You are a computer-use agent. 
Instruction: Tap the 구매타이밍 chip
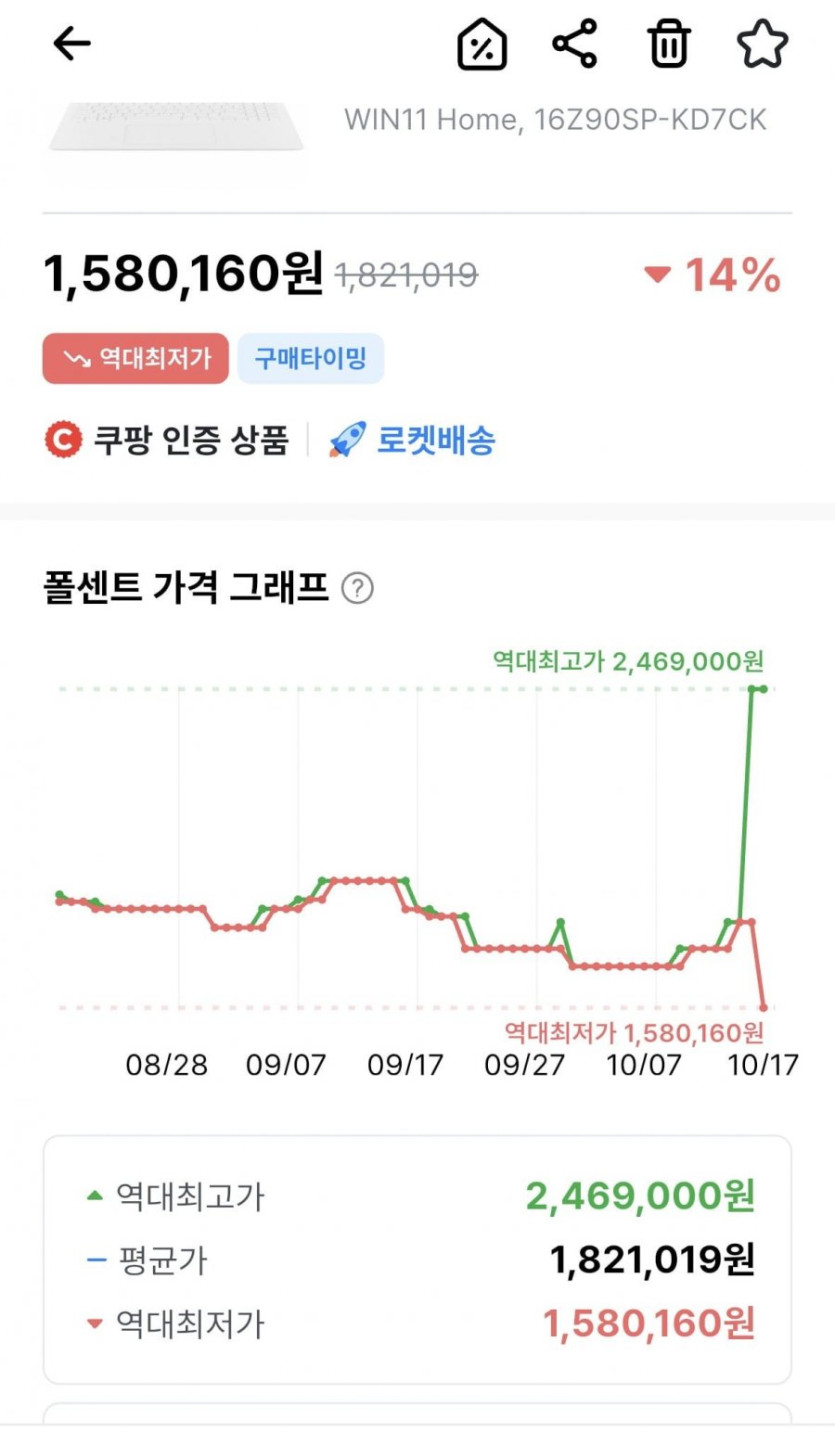point(310,359)
